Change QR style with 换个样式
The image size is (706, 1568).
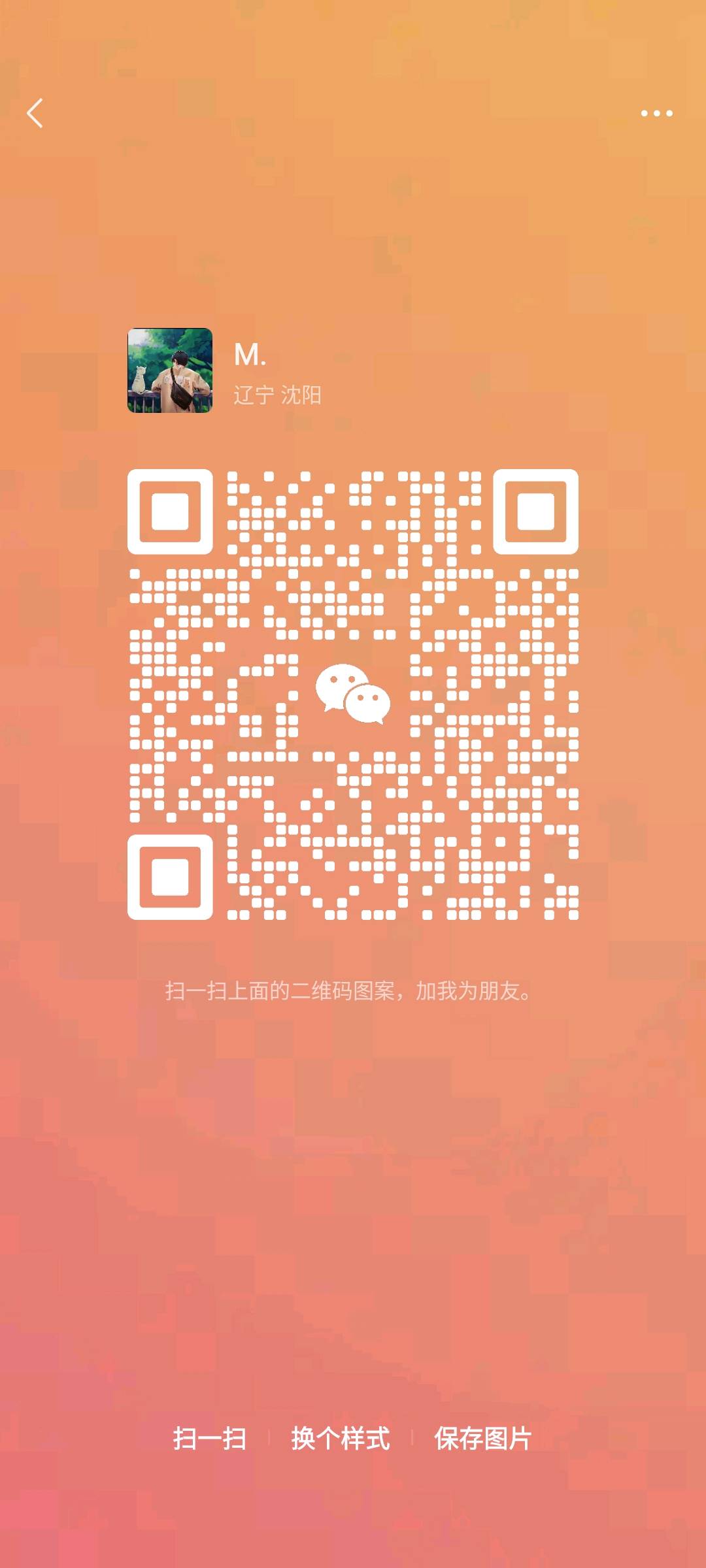pyautogui.click(x=341, y=1438)
